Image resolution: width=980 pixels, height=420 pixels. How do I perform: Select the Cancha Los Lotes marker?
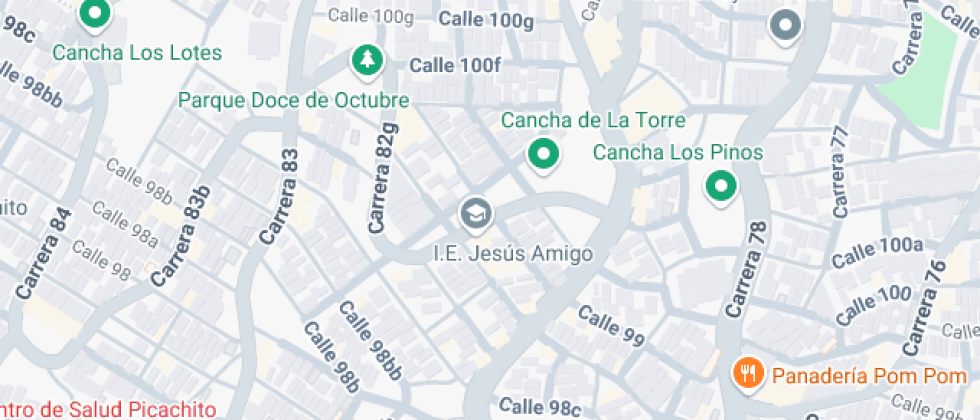94,14
